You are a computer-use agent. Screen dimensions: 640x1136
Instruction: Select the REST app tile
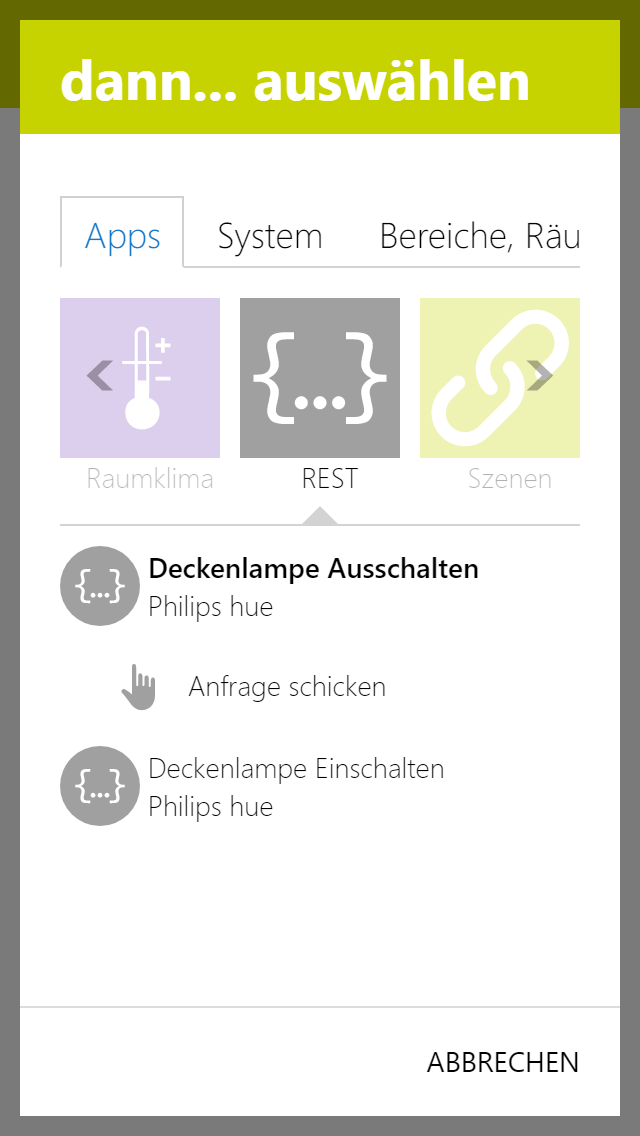click(320, 379)
